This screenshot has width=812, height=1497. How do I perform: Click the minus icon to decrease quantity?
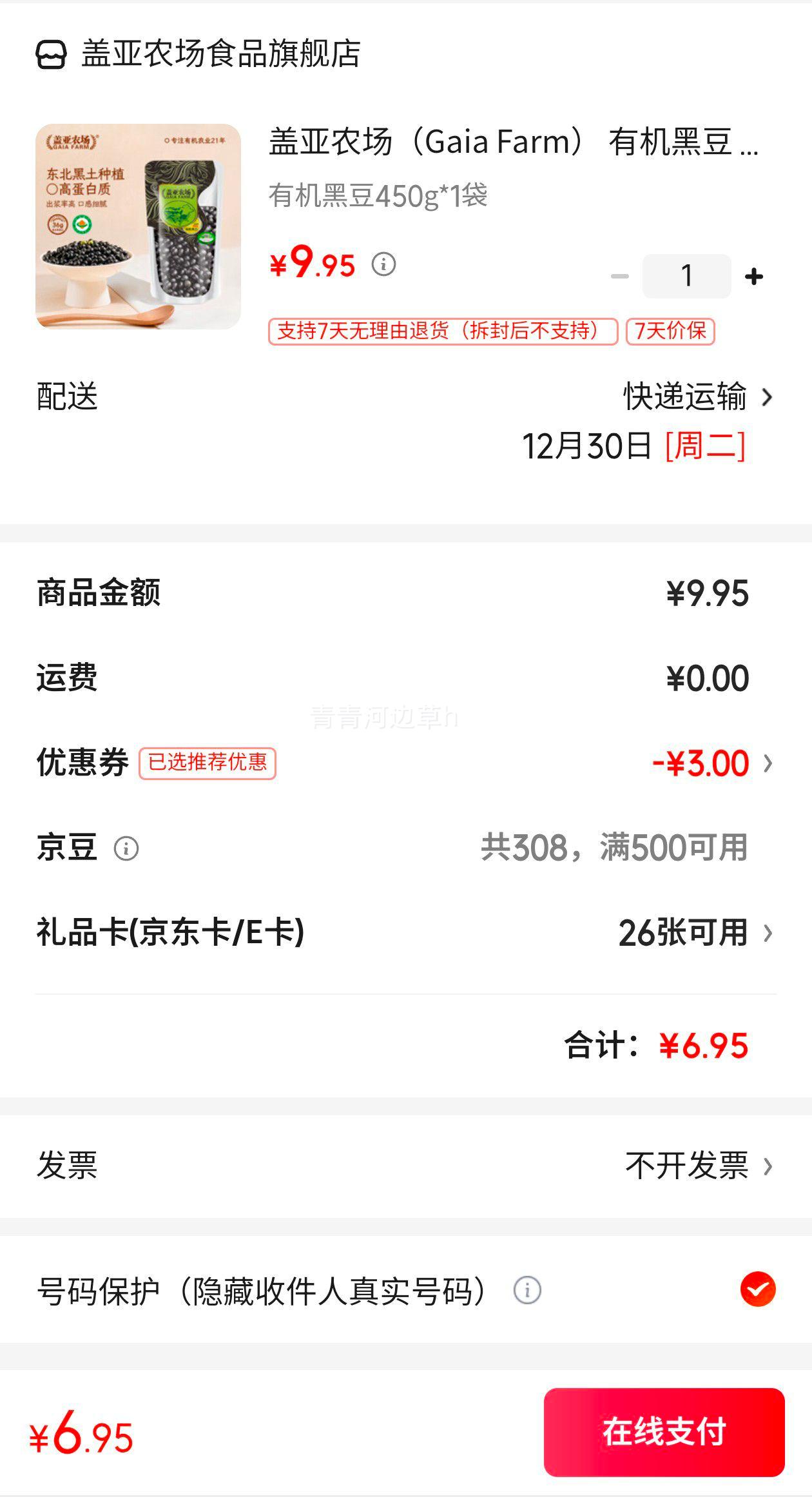pos(619,275)
